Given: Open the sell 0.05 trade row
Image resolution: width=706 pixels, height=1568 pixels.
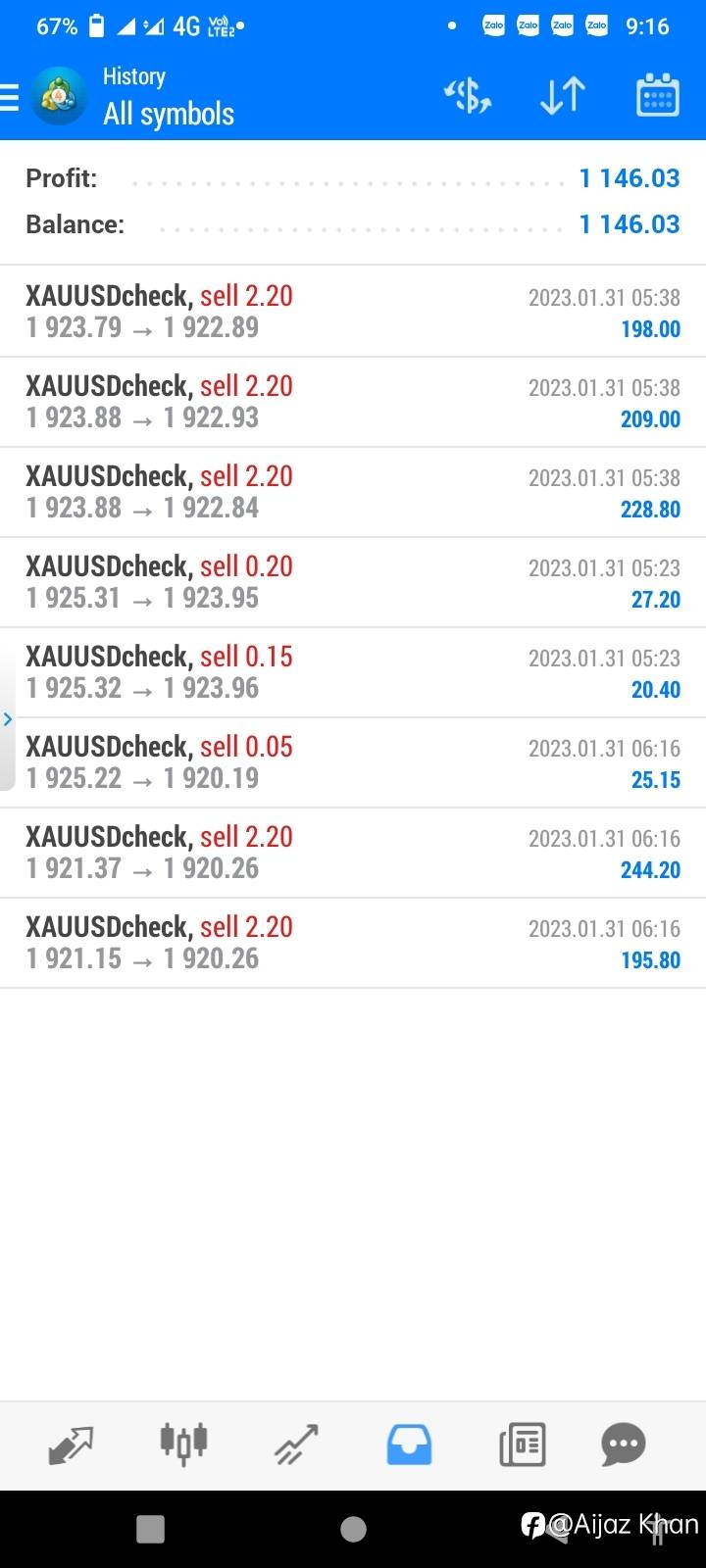Looking at the screenshot, I should (x=353, y=762).
